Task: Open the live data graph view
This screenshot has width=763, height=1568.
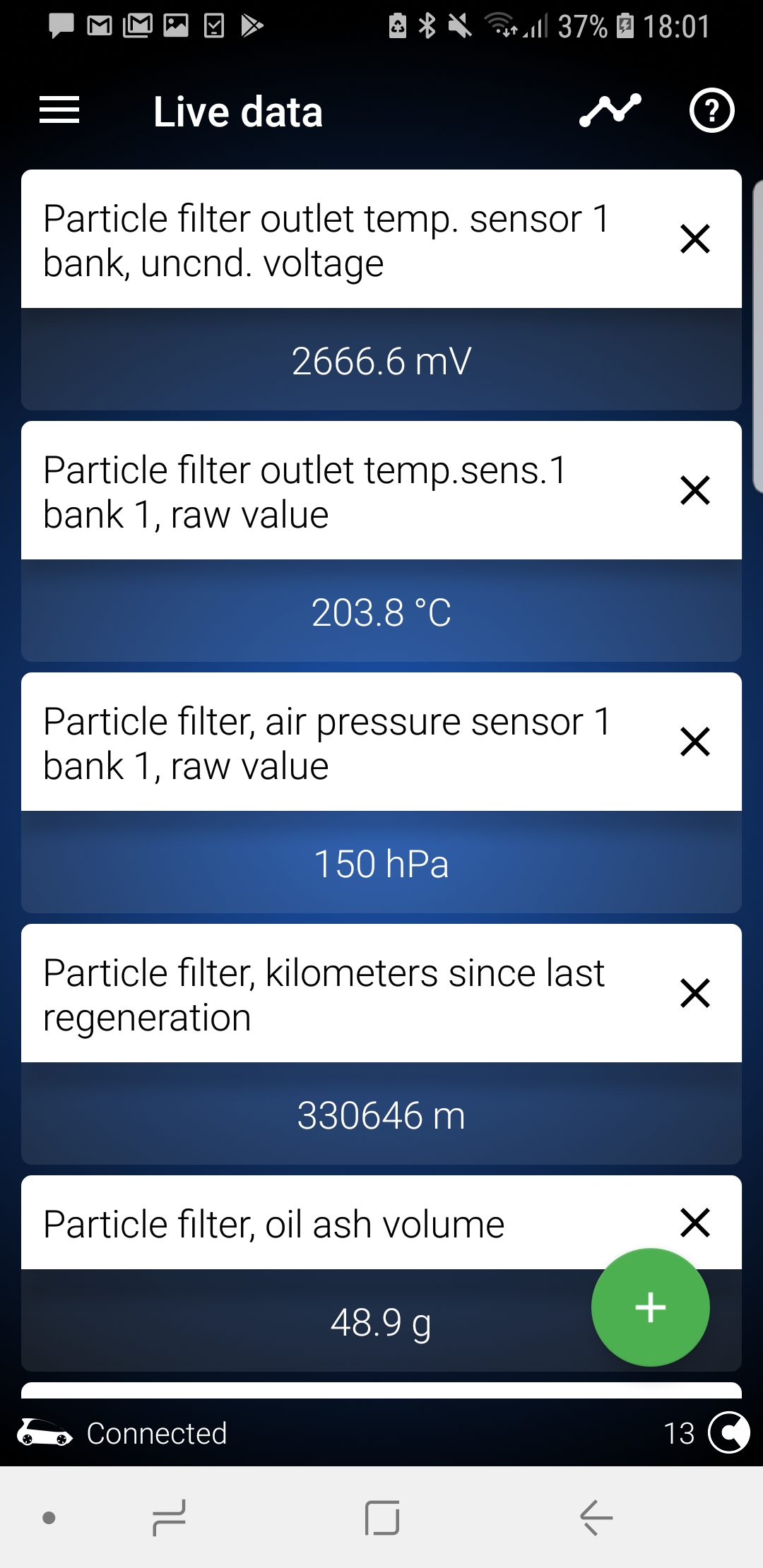Action: tap(610, 110)
